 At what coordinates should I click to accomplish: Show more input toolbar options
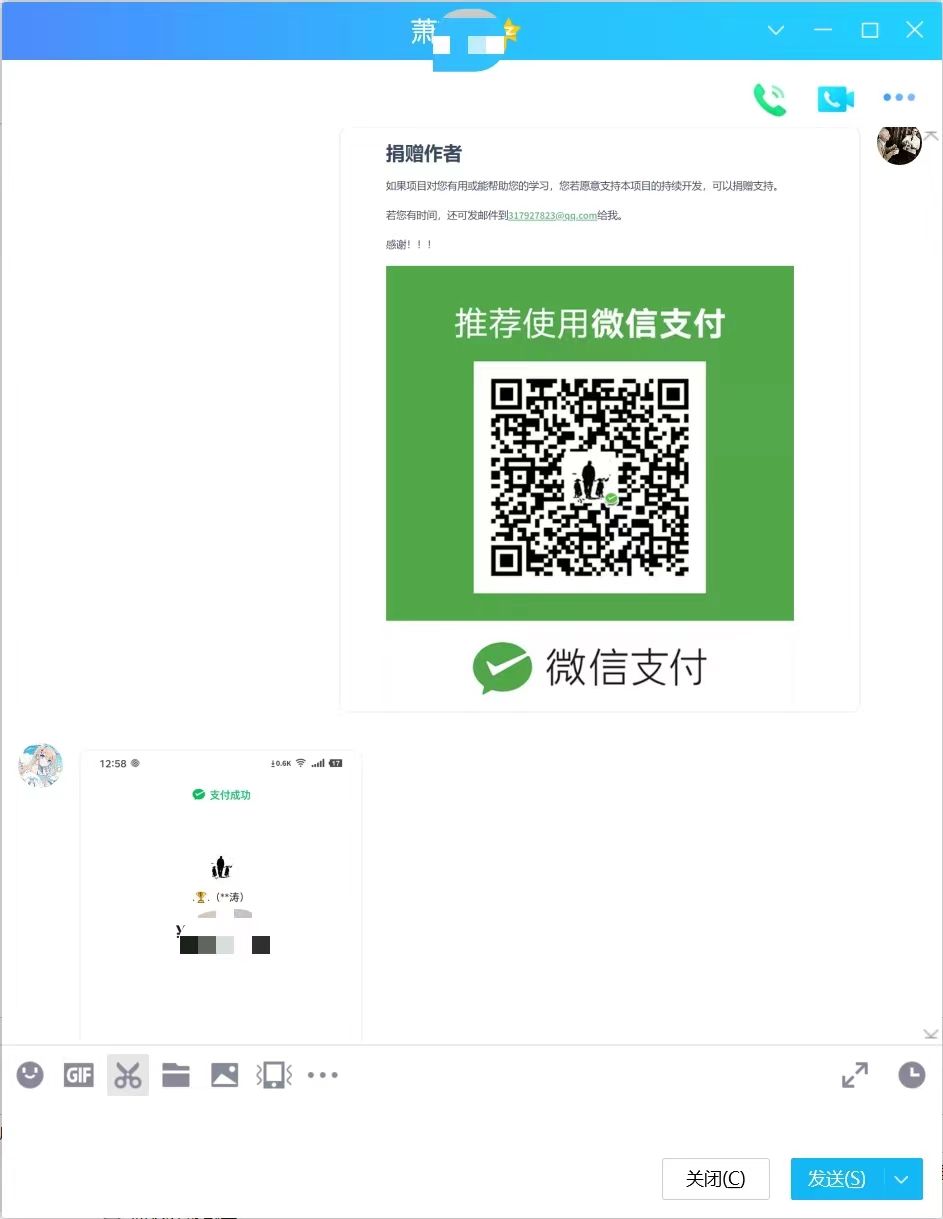pyautogui.click(x=323, y=1075)
